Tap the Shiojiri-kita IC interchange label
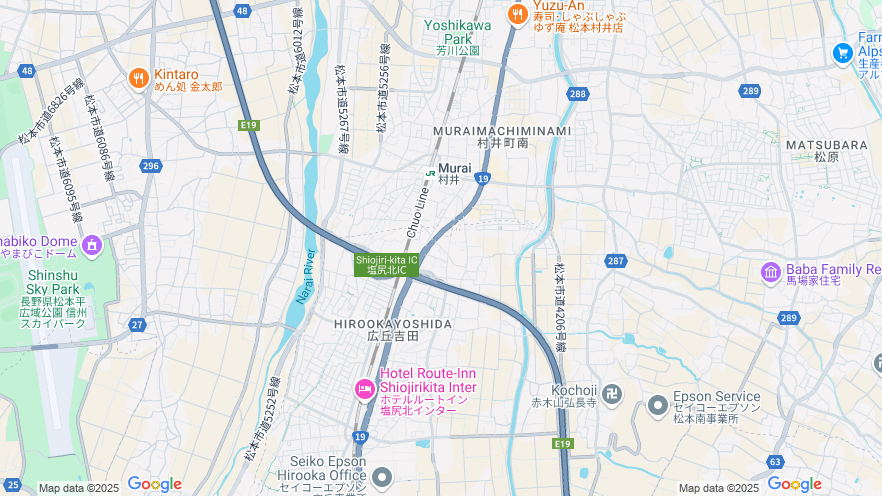This screenshot has height=496, width=882. [x=387, y=265]
